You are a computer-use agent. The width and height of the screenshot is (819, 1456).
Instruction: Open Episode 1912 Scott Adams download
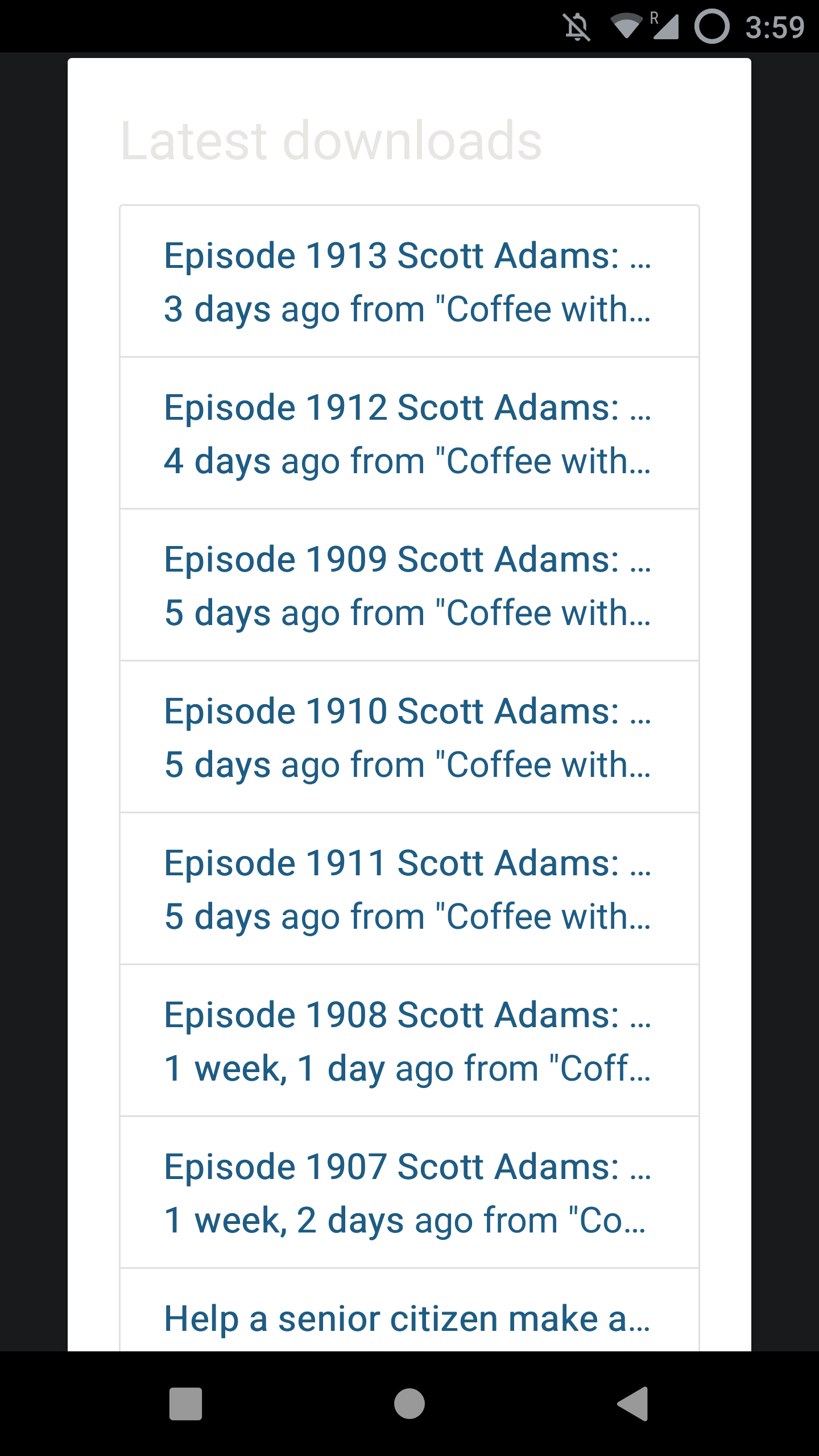point(408,434)
